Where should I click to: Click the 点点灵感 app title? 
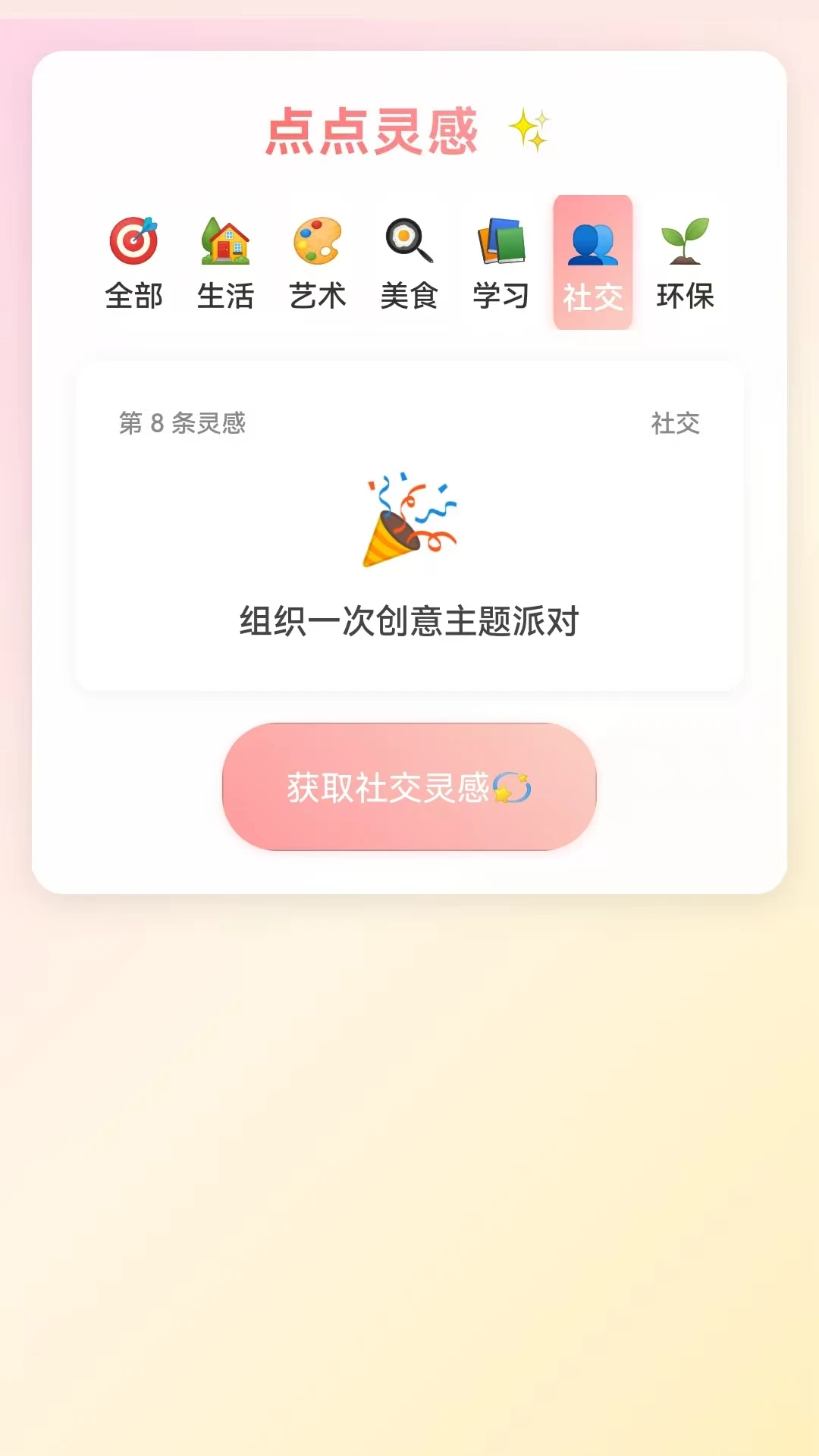pyautogui.click(x=373, y=130)
